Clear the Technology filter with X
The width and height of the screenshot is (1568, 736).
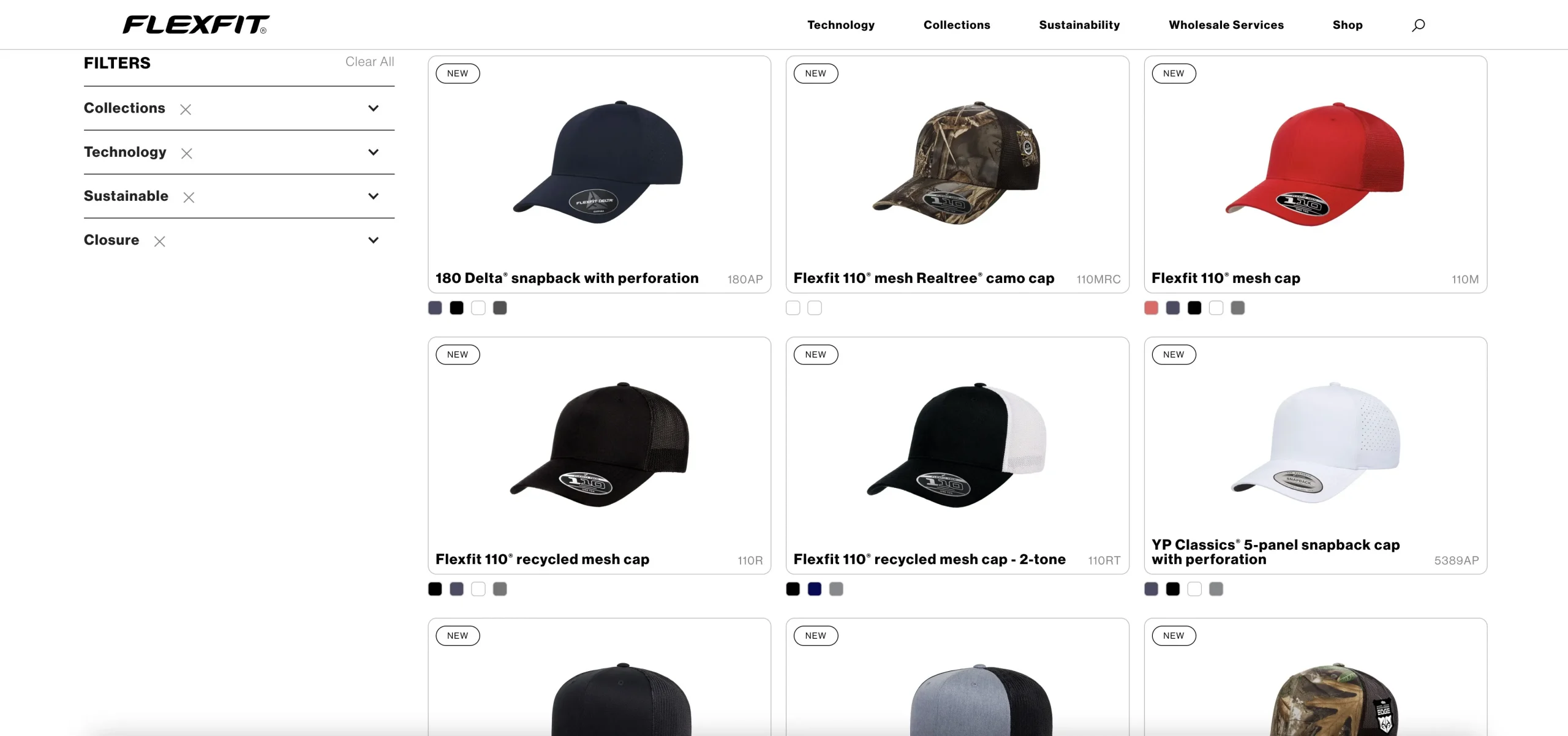(187, 154)
